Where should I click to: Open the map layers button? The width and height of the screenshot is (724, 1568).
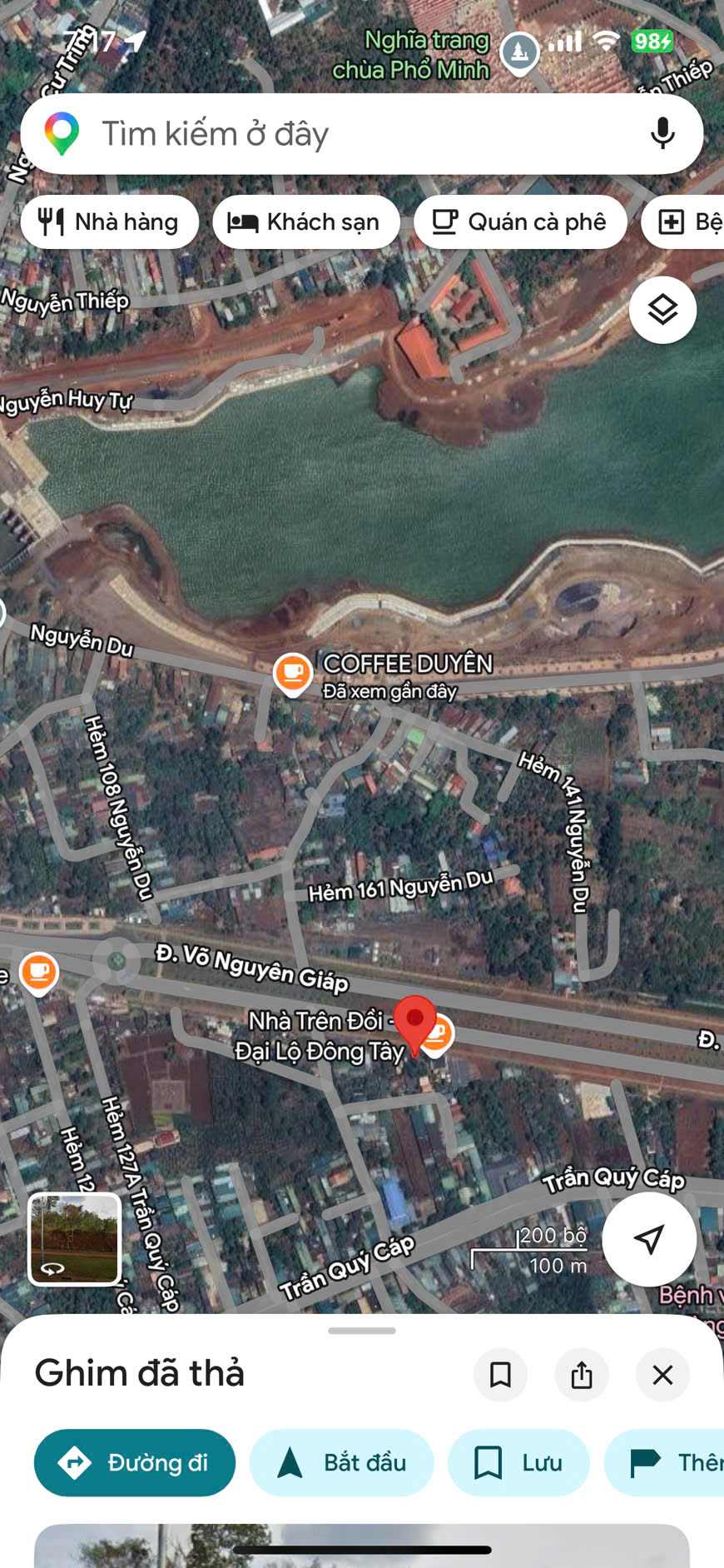662,311
